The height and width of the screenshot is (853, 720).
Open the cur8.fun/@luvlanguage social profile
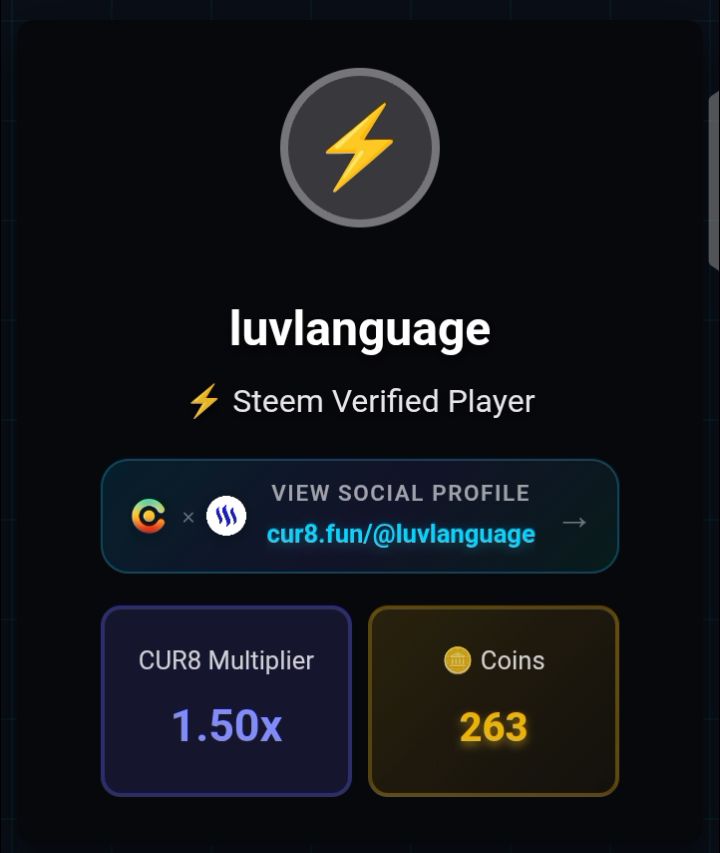pyautogui.click(x=400, y=532)
